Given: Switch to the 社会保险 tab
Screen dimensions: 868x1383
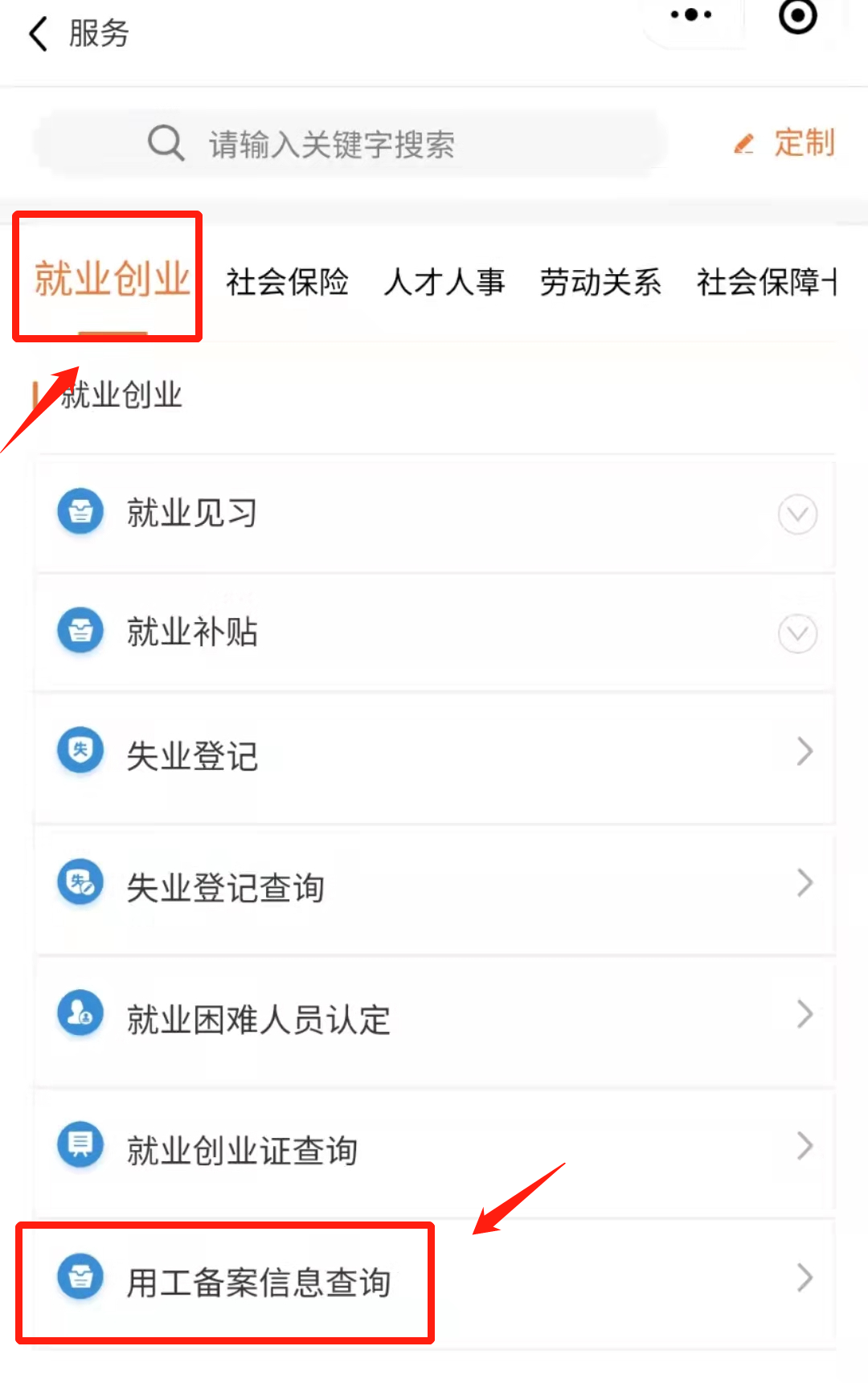Looking at the screenshot, I should (287, 282).
